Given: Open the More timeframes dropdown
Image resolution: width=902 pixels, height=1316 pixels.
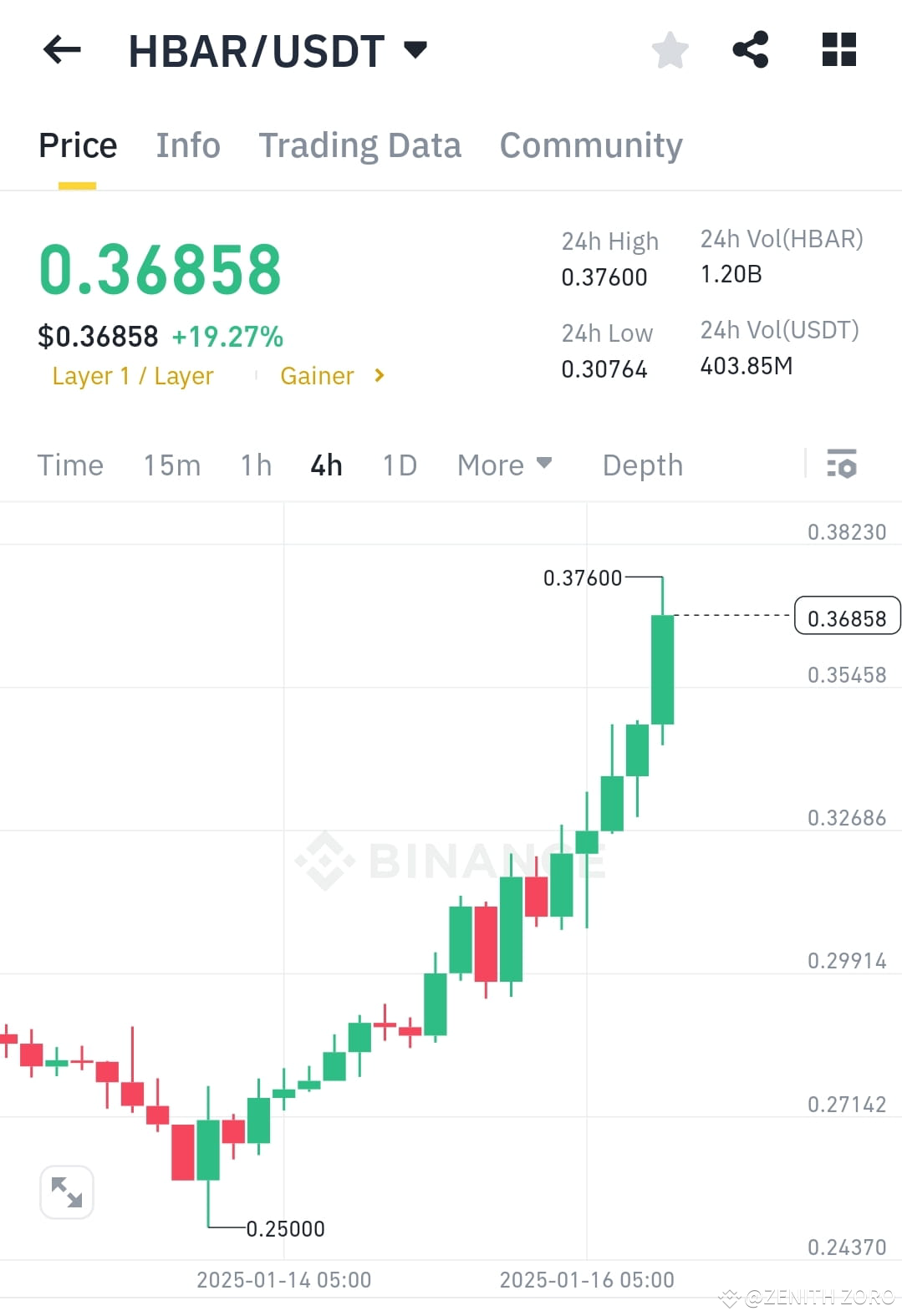Looking at the screenshot, I should tap(504, 465).
